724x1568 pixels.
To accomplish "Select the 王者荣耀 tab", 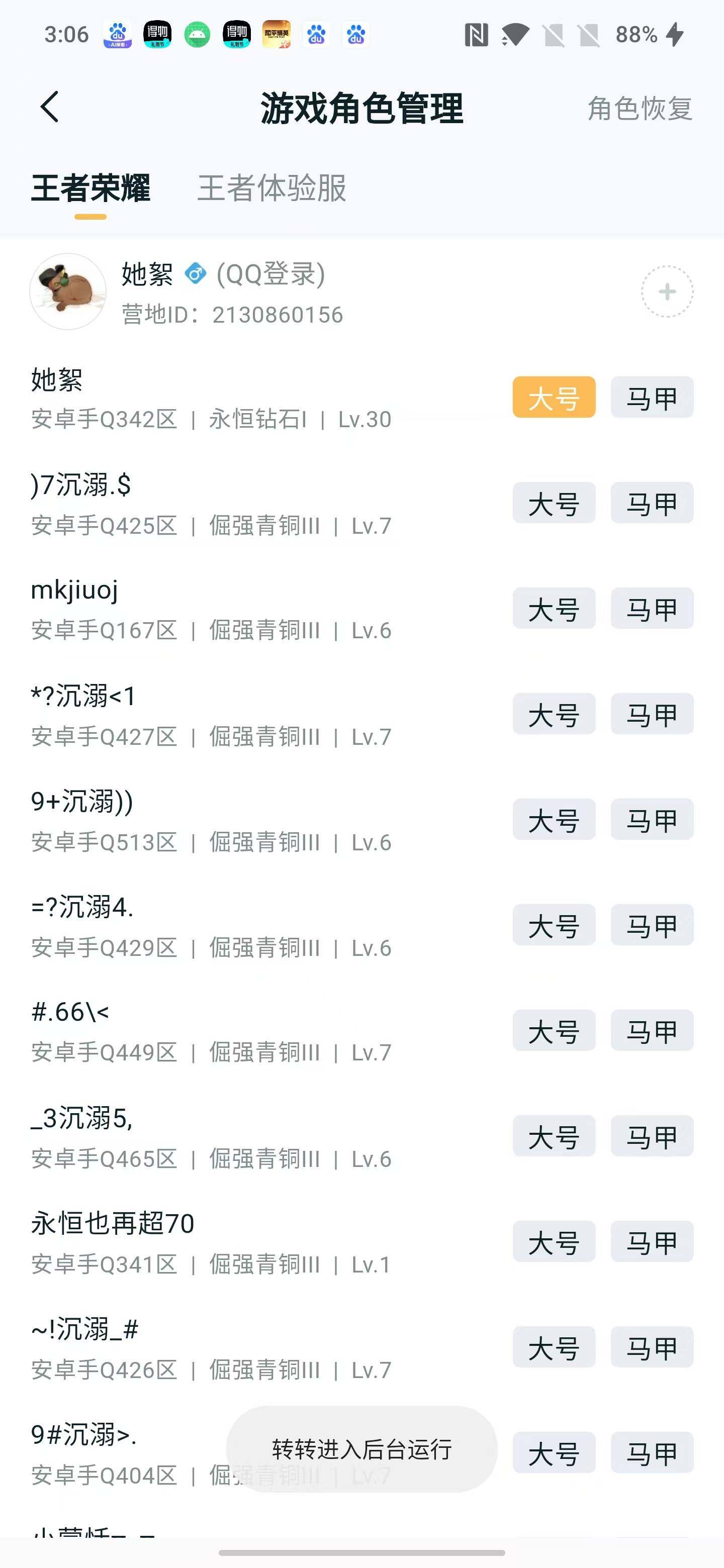I will (90, 188).
